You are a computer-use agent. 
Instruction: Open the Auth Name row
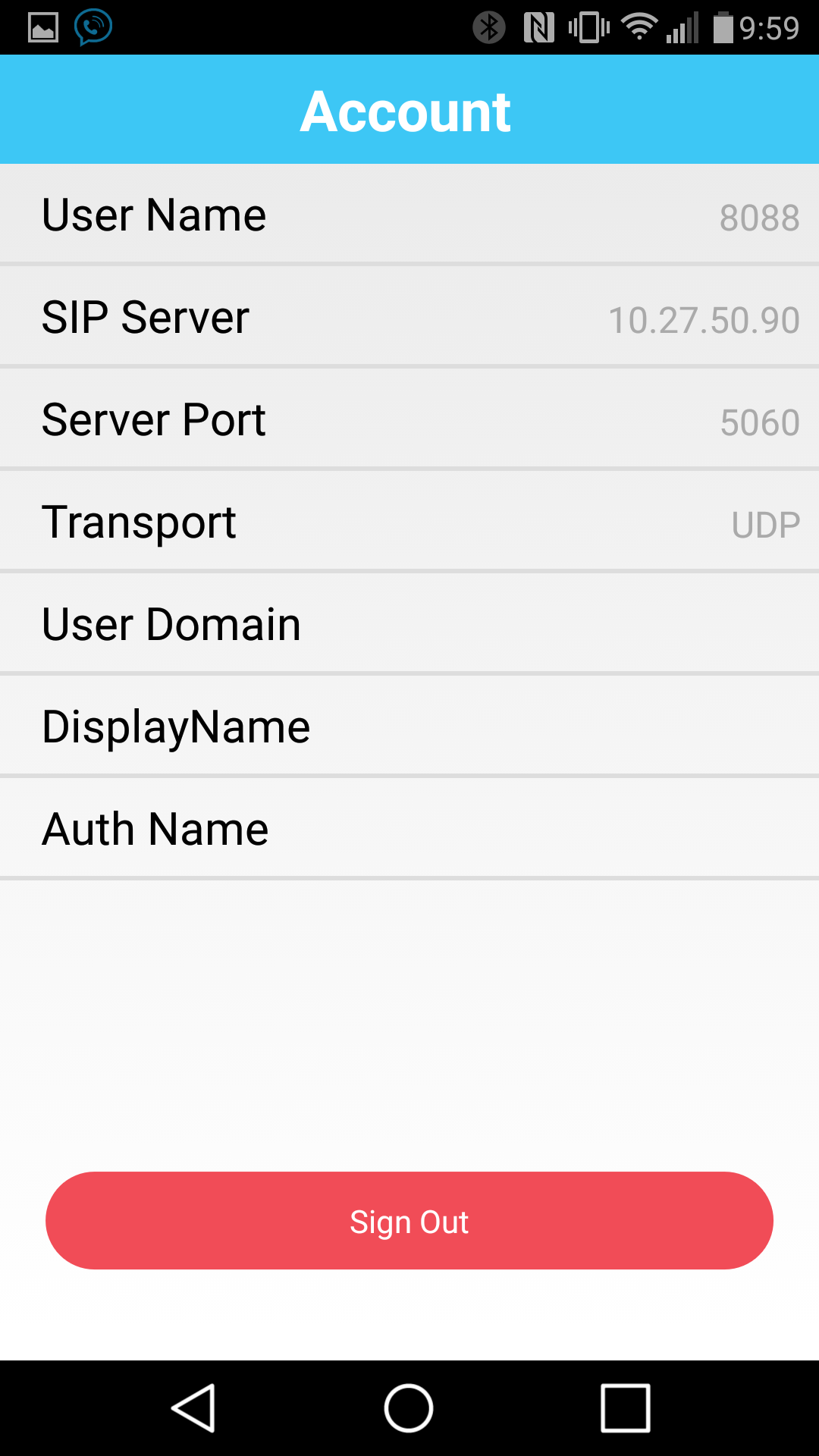click(409, 829)
